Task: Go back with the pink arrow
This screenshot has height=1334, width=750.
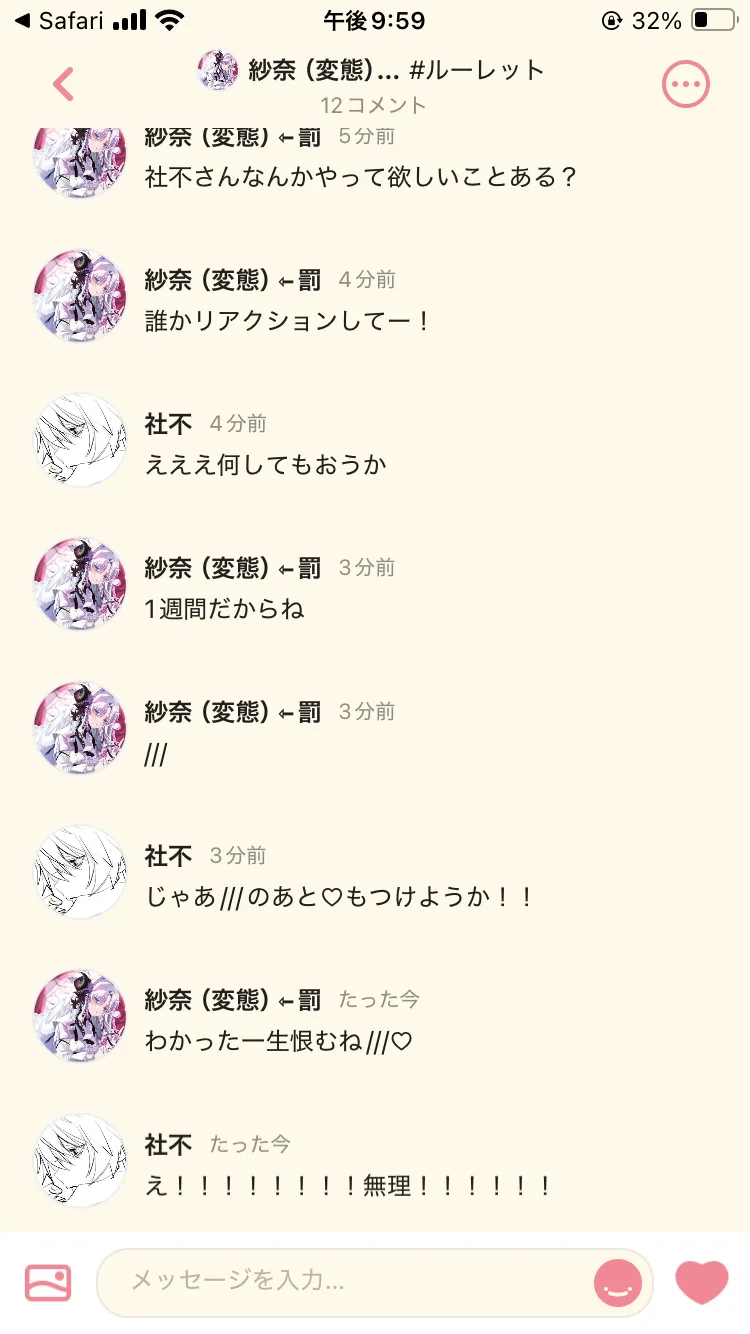Action: click(x=63, y=85)
